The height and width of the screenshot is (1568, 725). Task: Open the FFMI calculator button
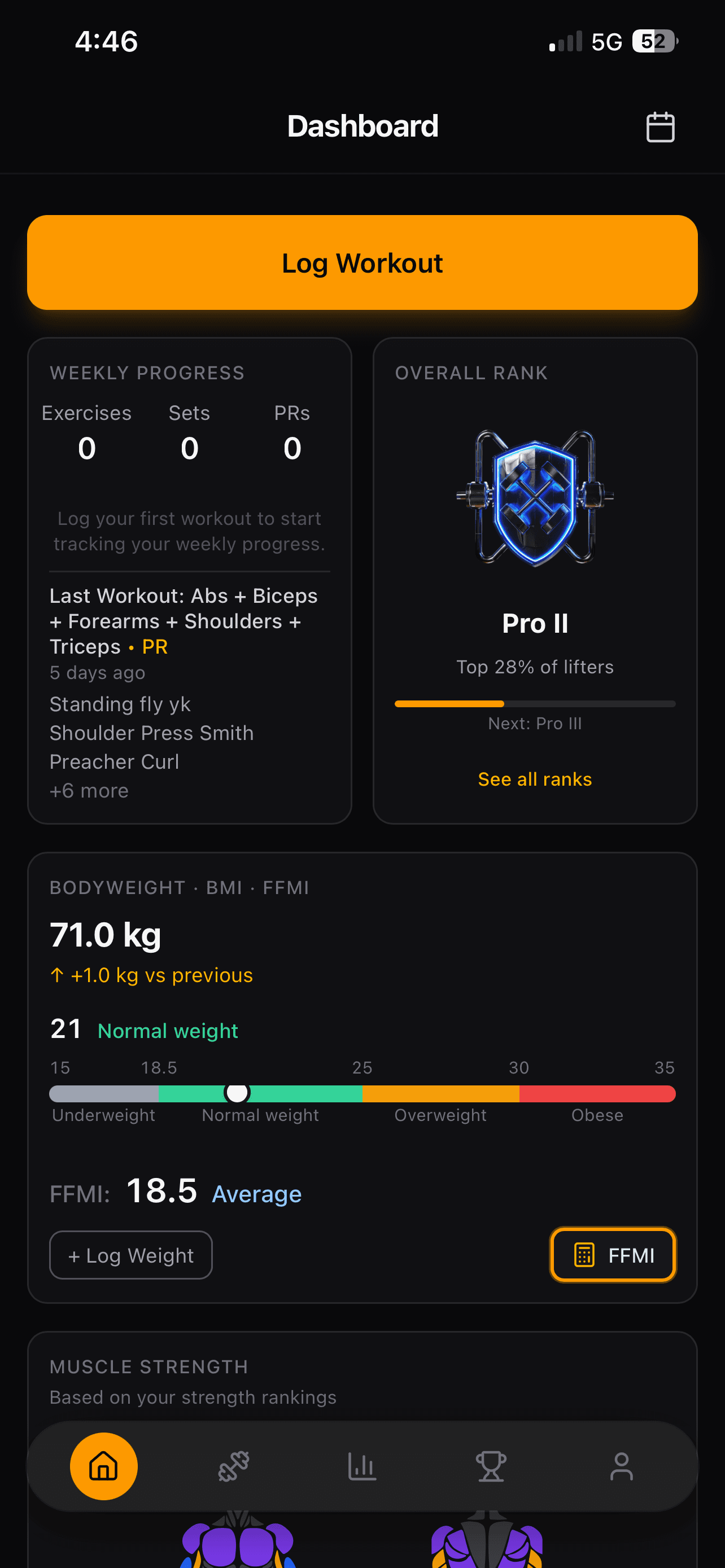[613, 1255]
